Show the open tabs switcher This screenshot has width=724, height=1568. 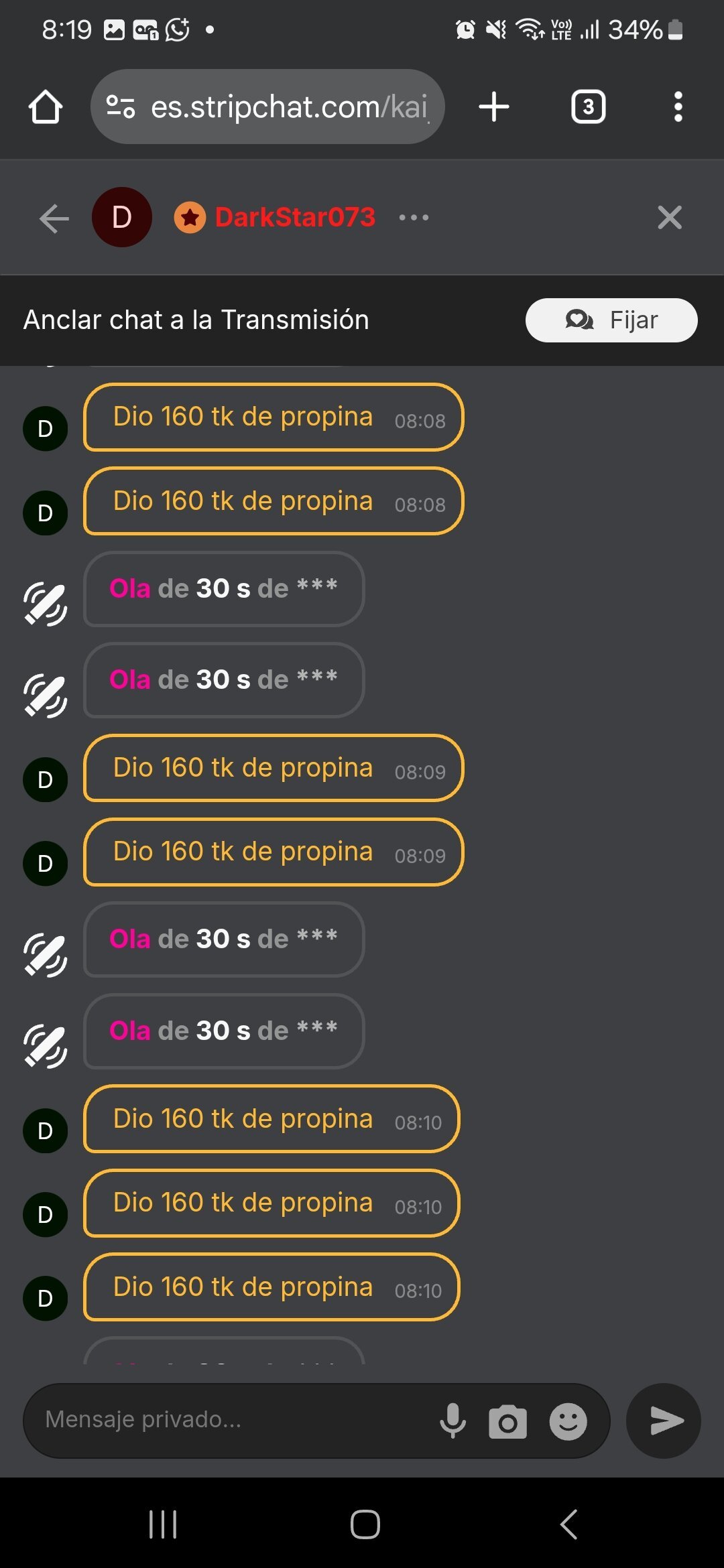588,107
